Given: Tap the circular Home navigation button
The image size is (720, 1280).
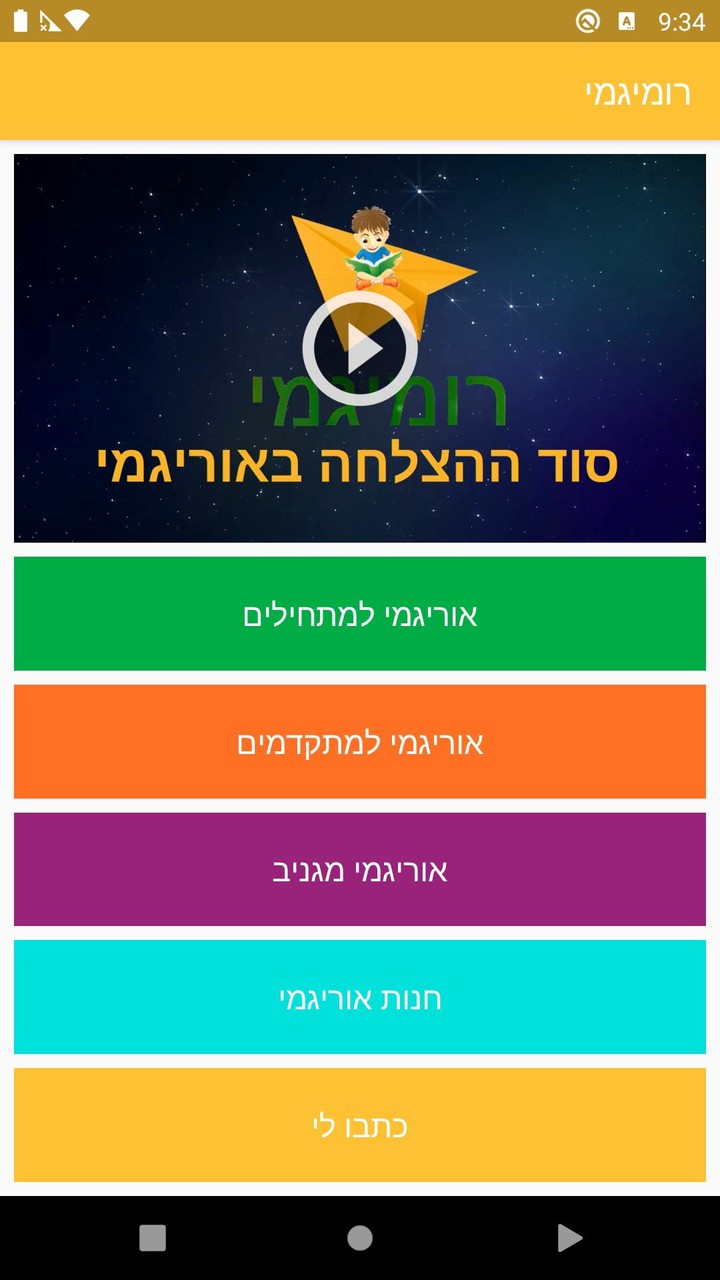Looking at the screenshot, I should click(x=359, y=1237).
